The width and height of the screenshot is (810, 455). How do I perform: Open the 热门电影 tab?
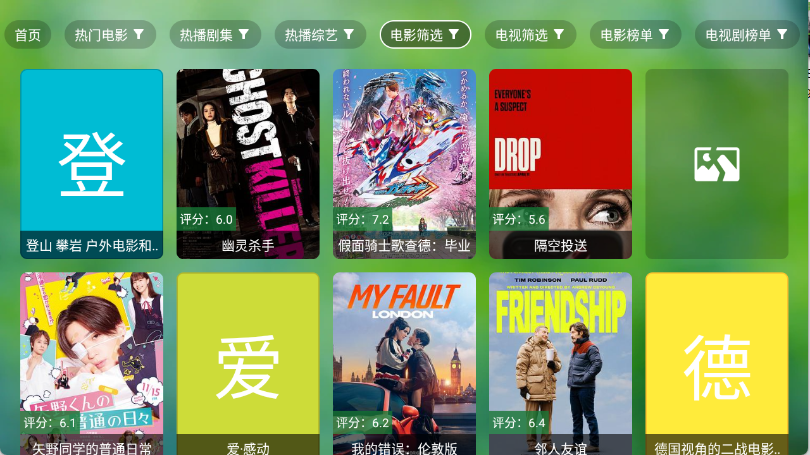(109, 35)
